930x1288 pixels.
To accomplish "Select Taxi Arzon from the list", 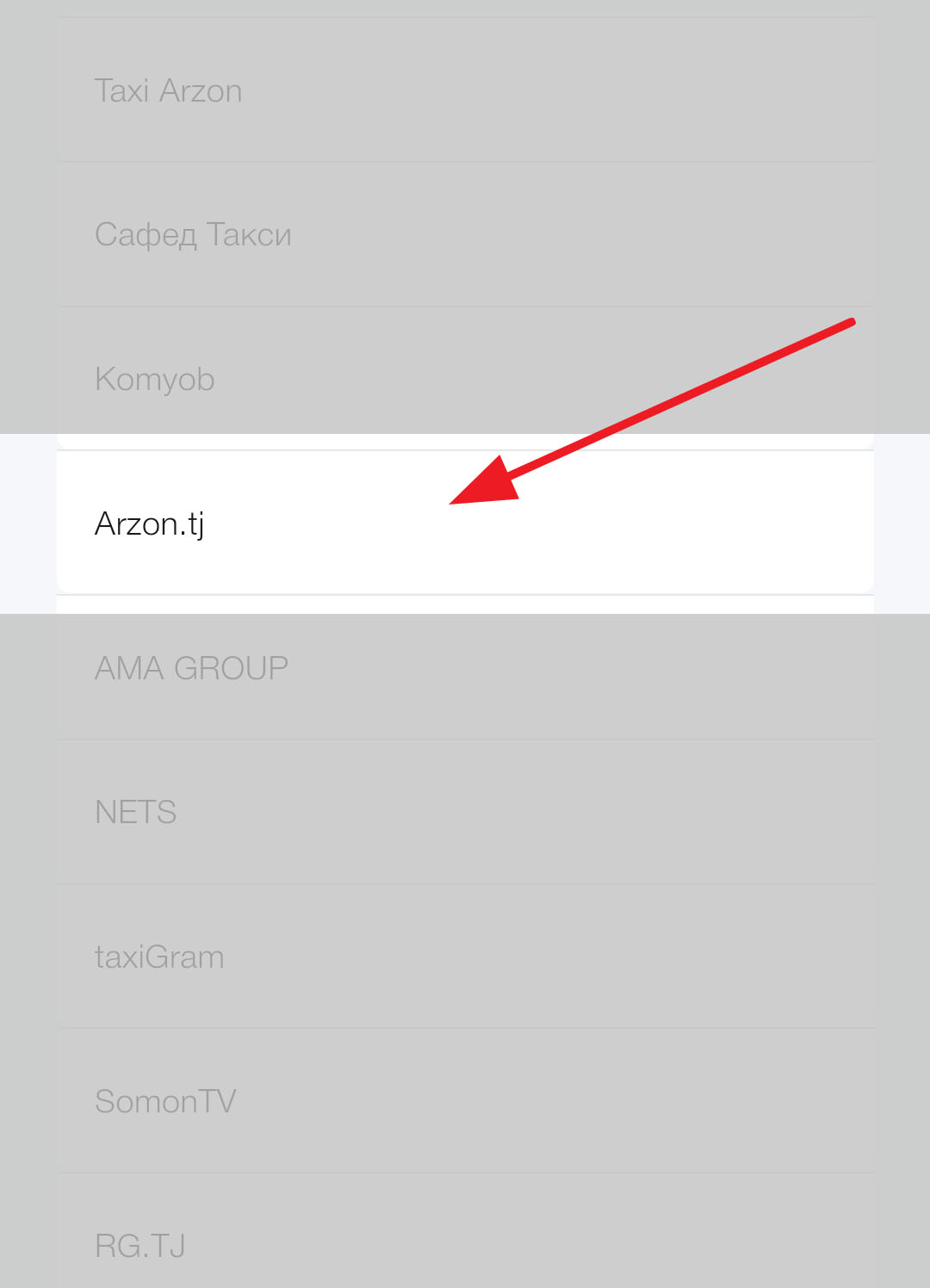I will tap(465, 90).
